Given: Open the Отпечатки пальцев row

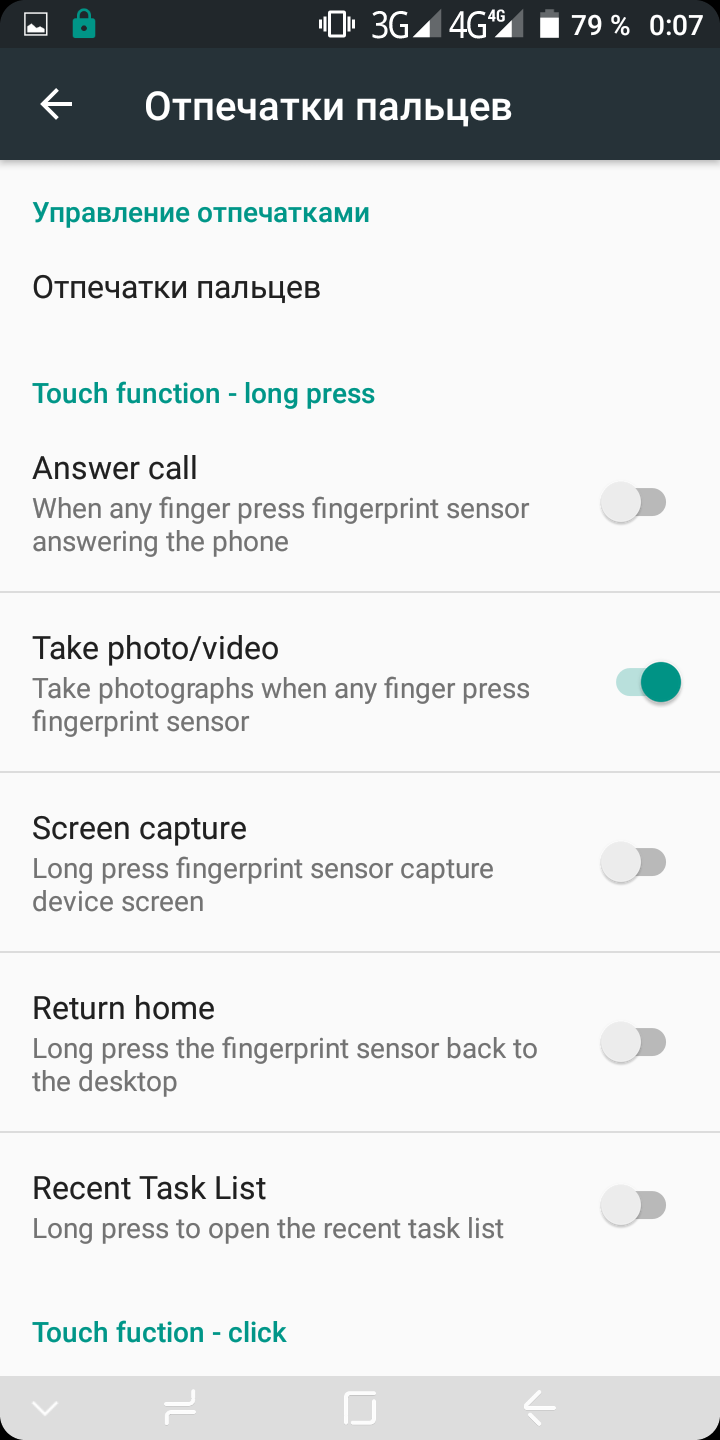Looking at the screenshot, I should tap(177, 288).
